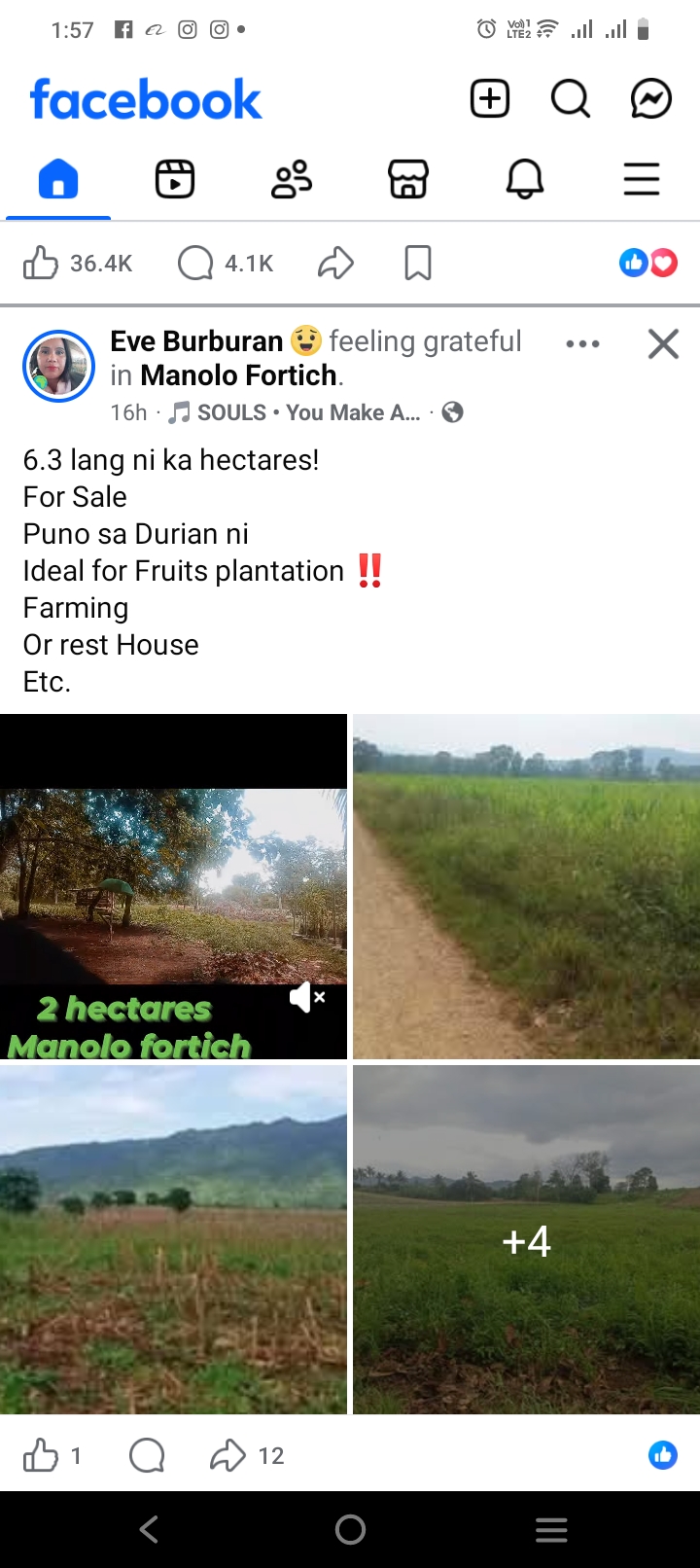Open Facebook search
This screenshot has height=1568, width=700.
[571, 99]
